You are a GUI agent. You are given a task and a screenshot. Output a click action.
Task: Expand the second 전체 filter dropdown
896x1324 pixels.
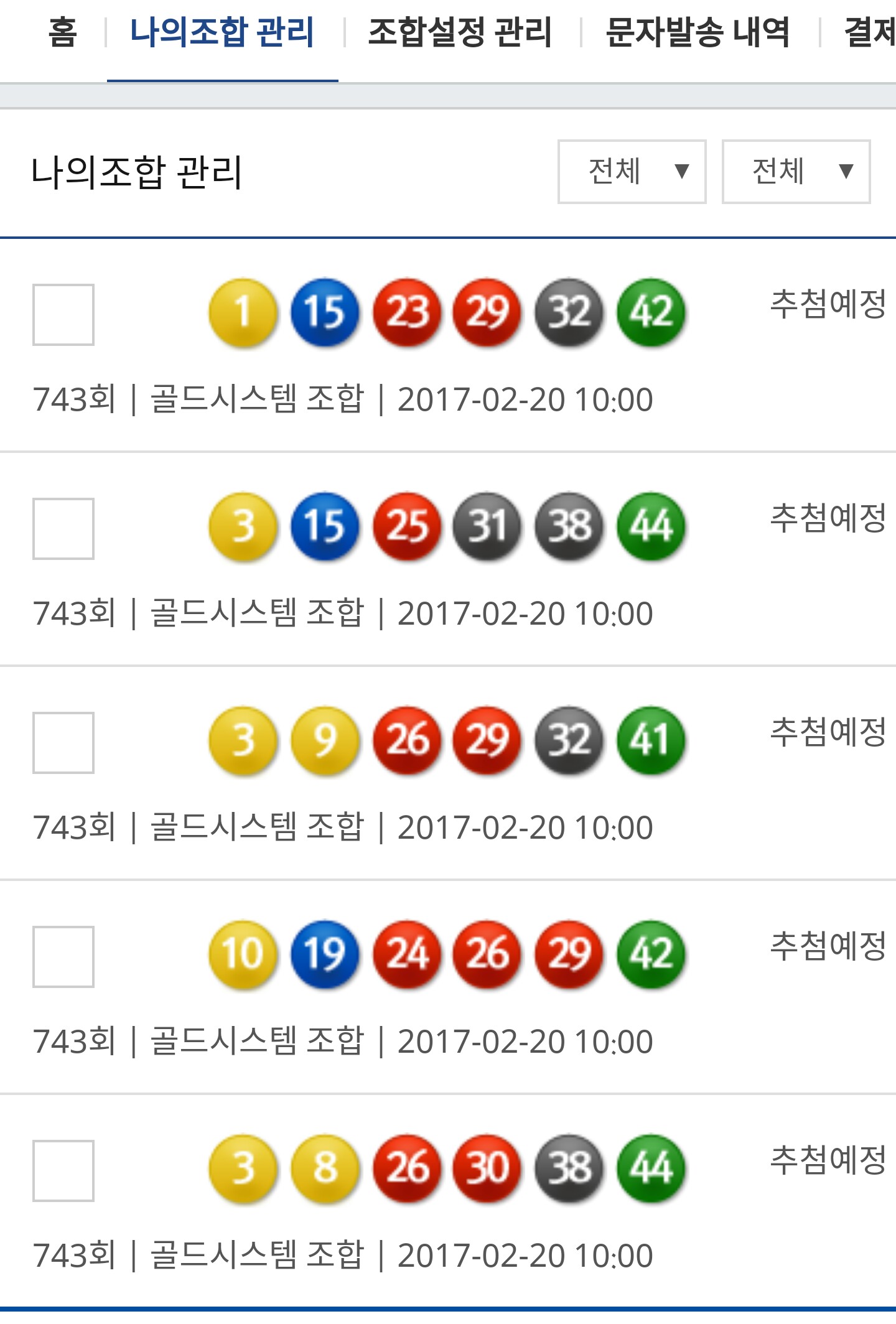[796, 172]
